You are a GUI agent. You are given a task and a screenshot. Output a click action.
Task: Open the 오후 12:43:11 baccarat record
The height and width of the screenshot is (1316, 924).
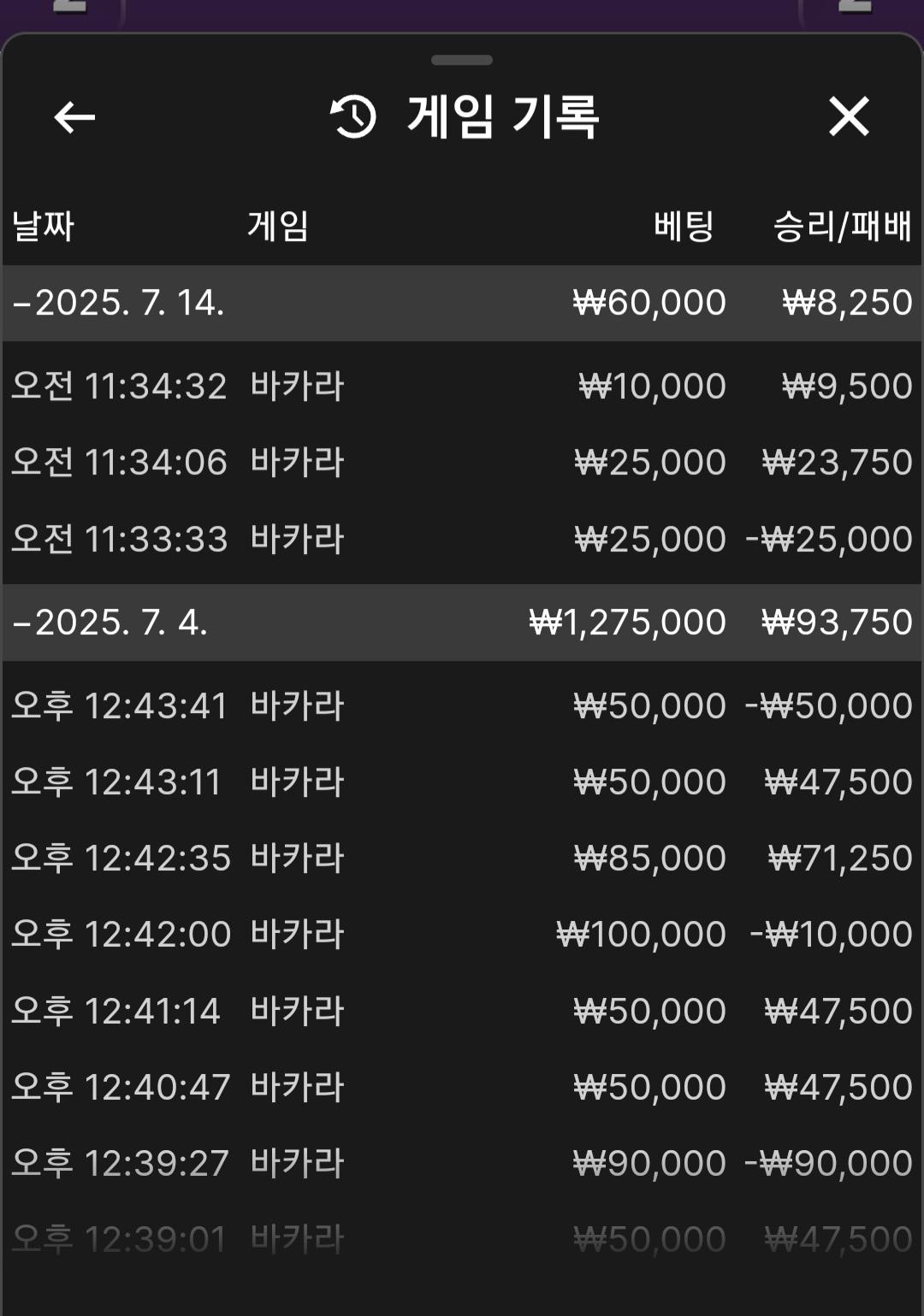(x=462, y=782)
